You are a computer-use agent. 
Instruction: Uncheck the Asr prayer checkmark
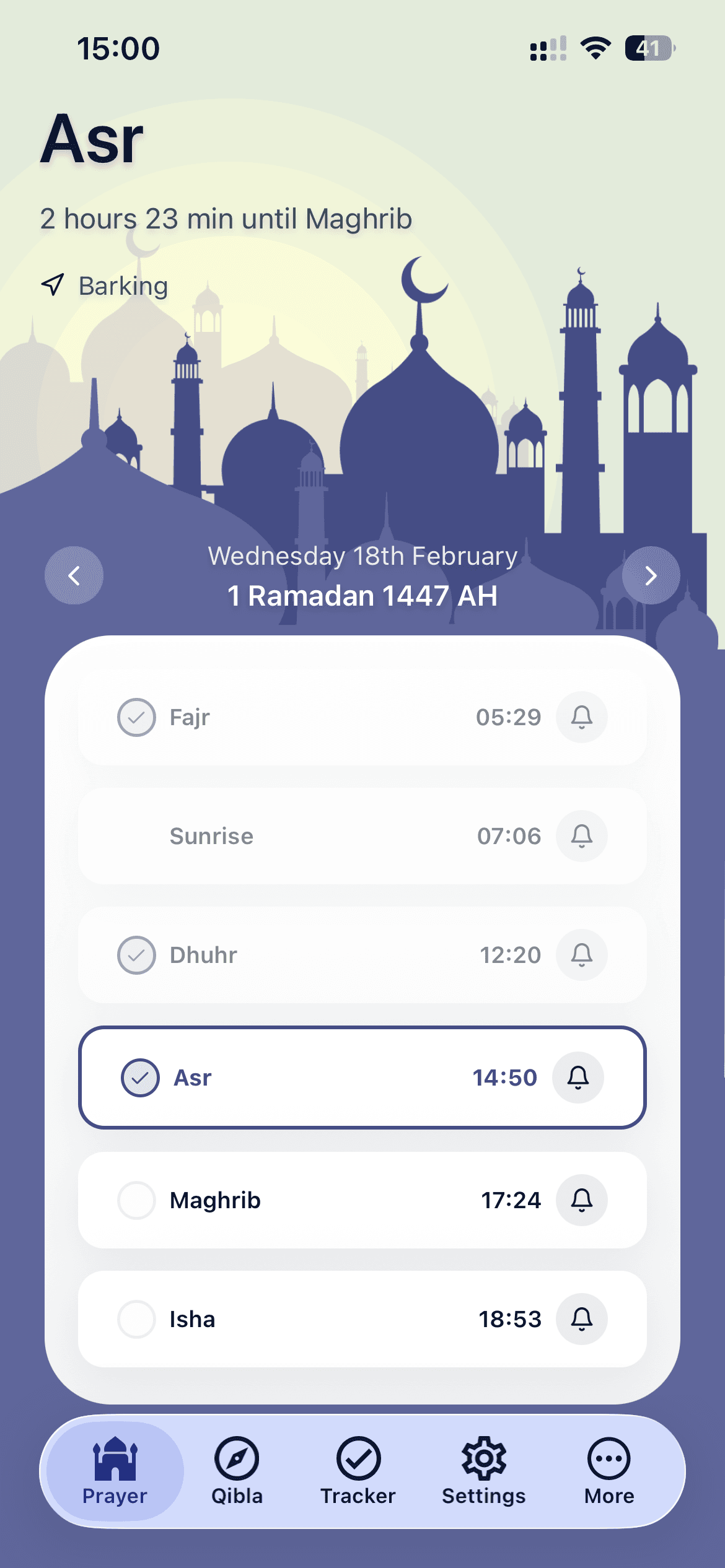point(140,1078)
